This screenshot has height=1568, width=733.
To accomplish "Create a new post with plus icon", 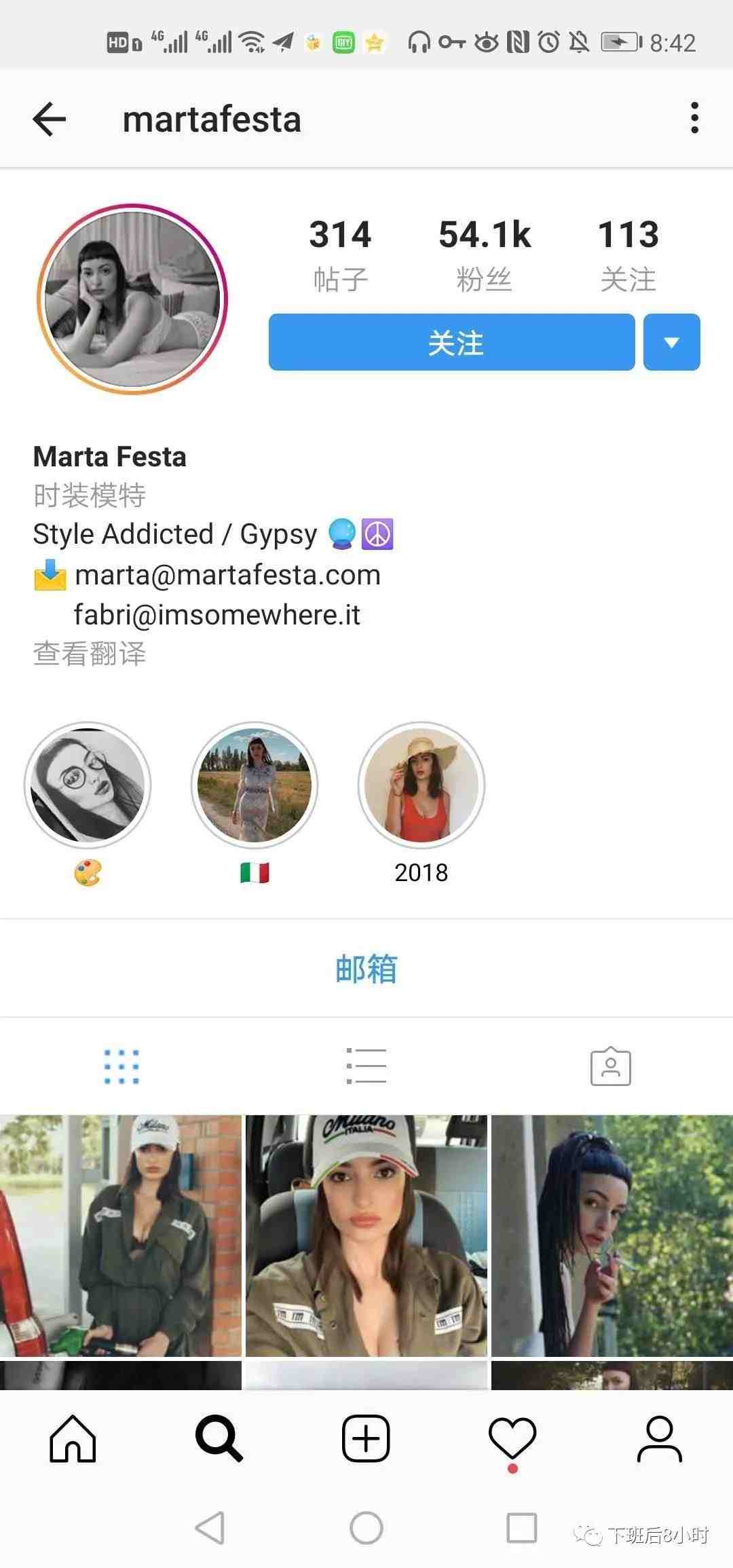I will [366, 1438].
